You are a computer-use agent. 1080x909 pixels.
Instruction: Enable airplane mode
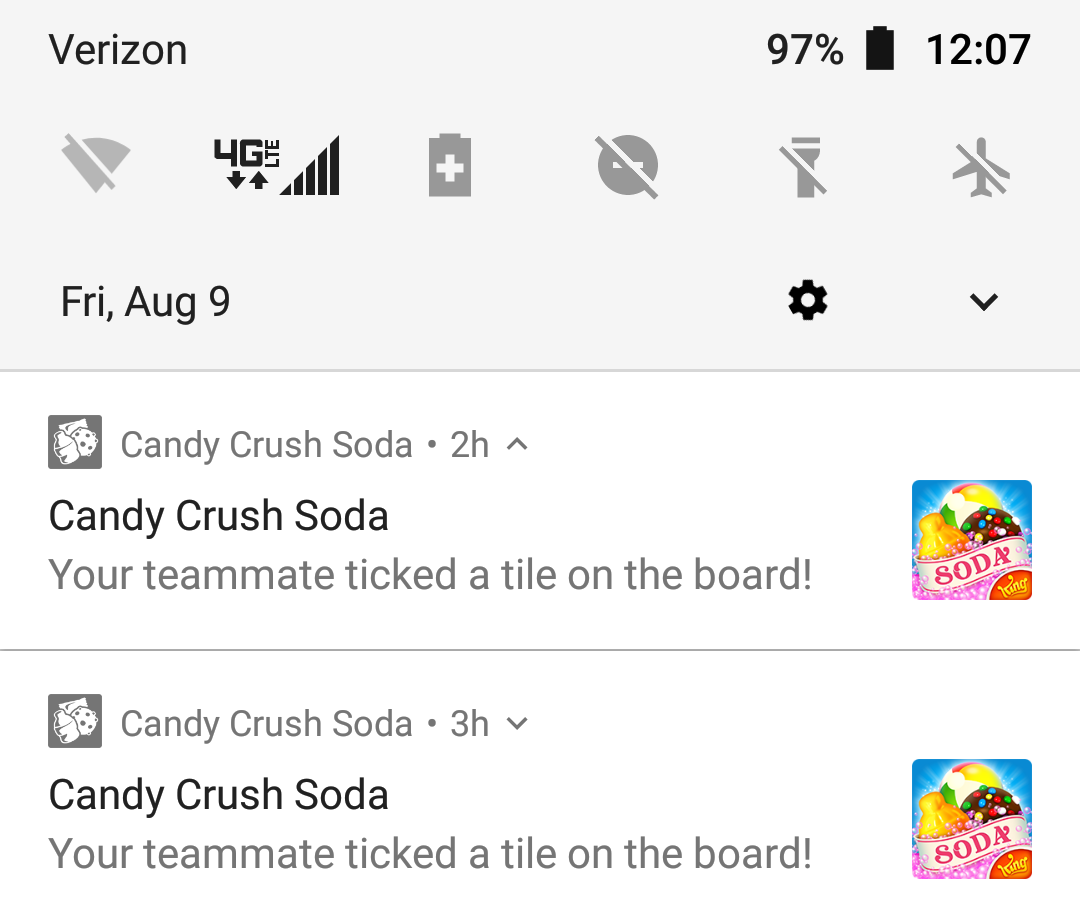981,165
